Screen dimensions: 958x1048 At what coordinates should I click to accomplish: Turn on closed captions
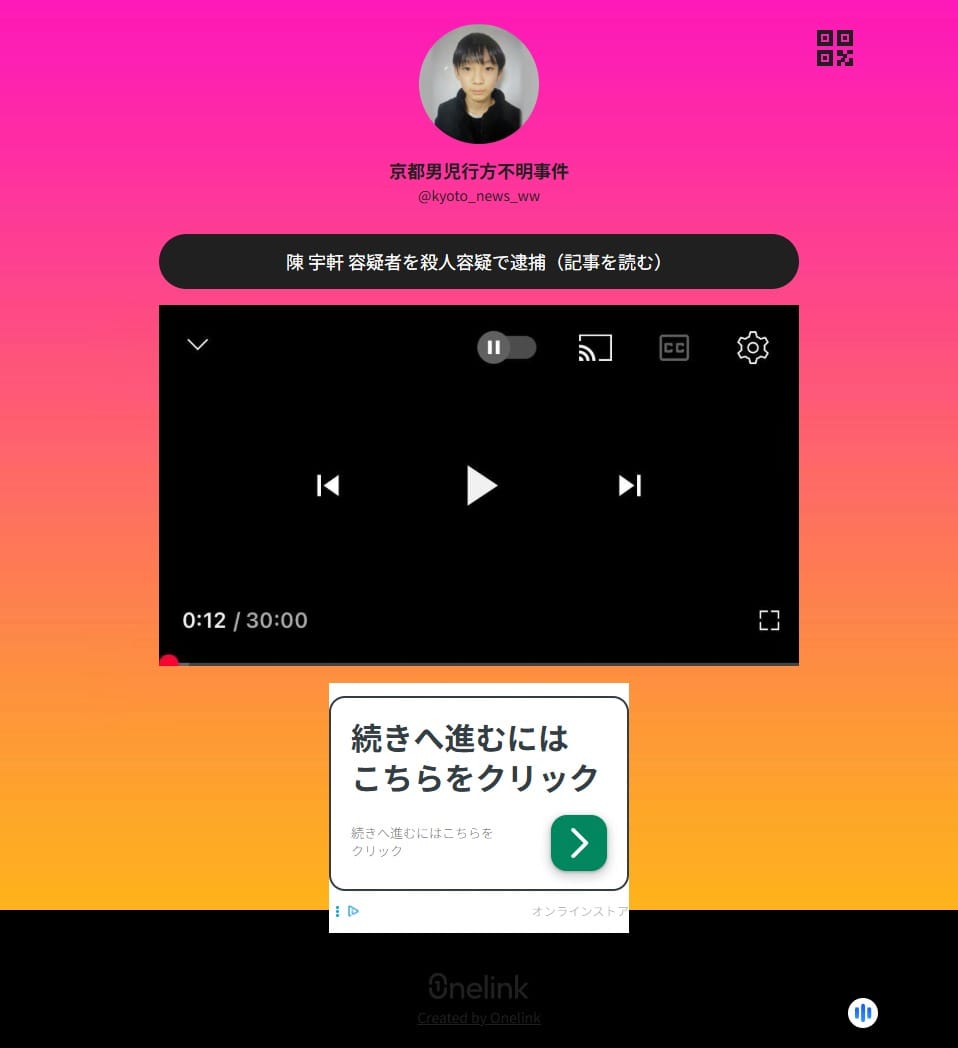pos(674,348)
